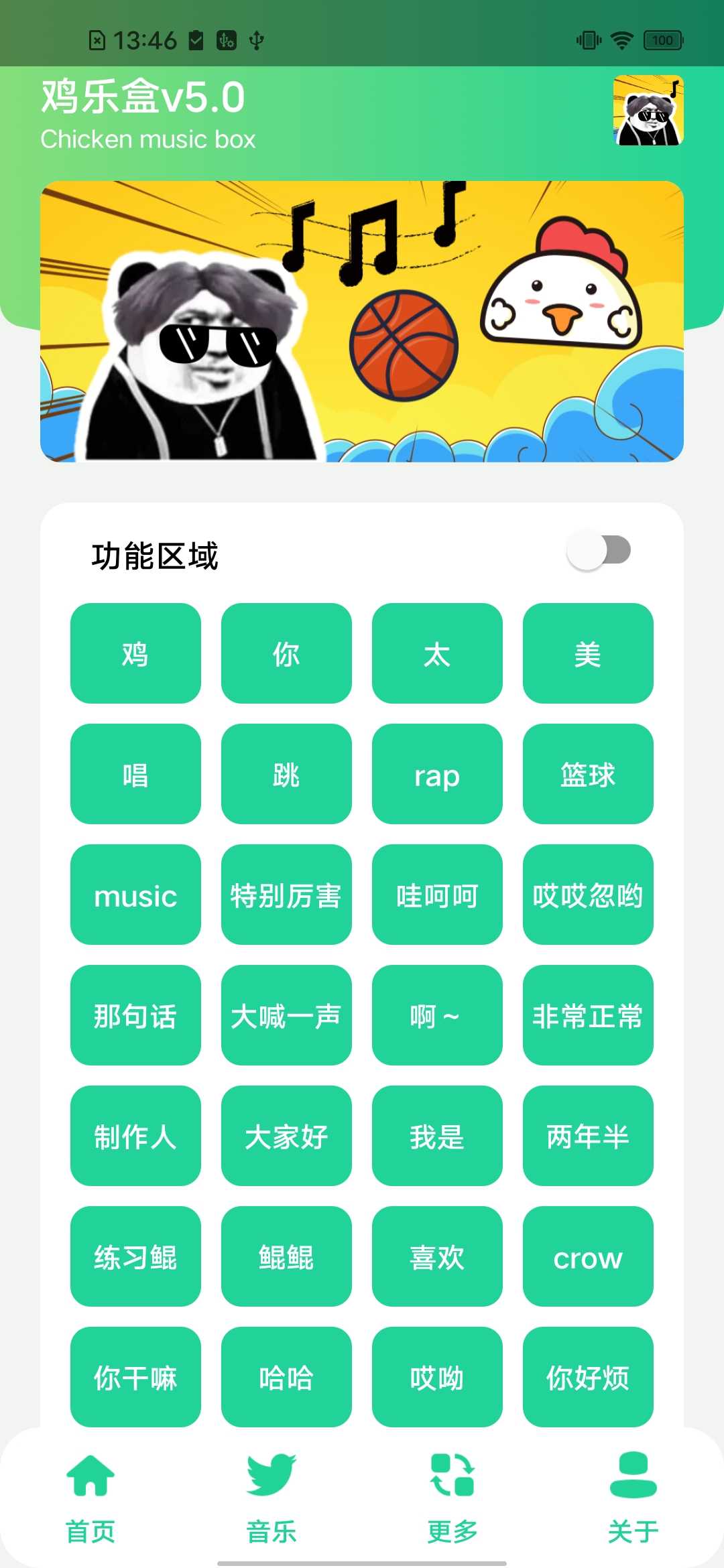Screen dimensions: 724x1568
Task: Tap the panda and chicken banner image
Action: click(x=362, y=320)
